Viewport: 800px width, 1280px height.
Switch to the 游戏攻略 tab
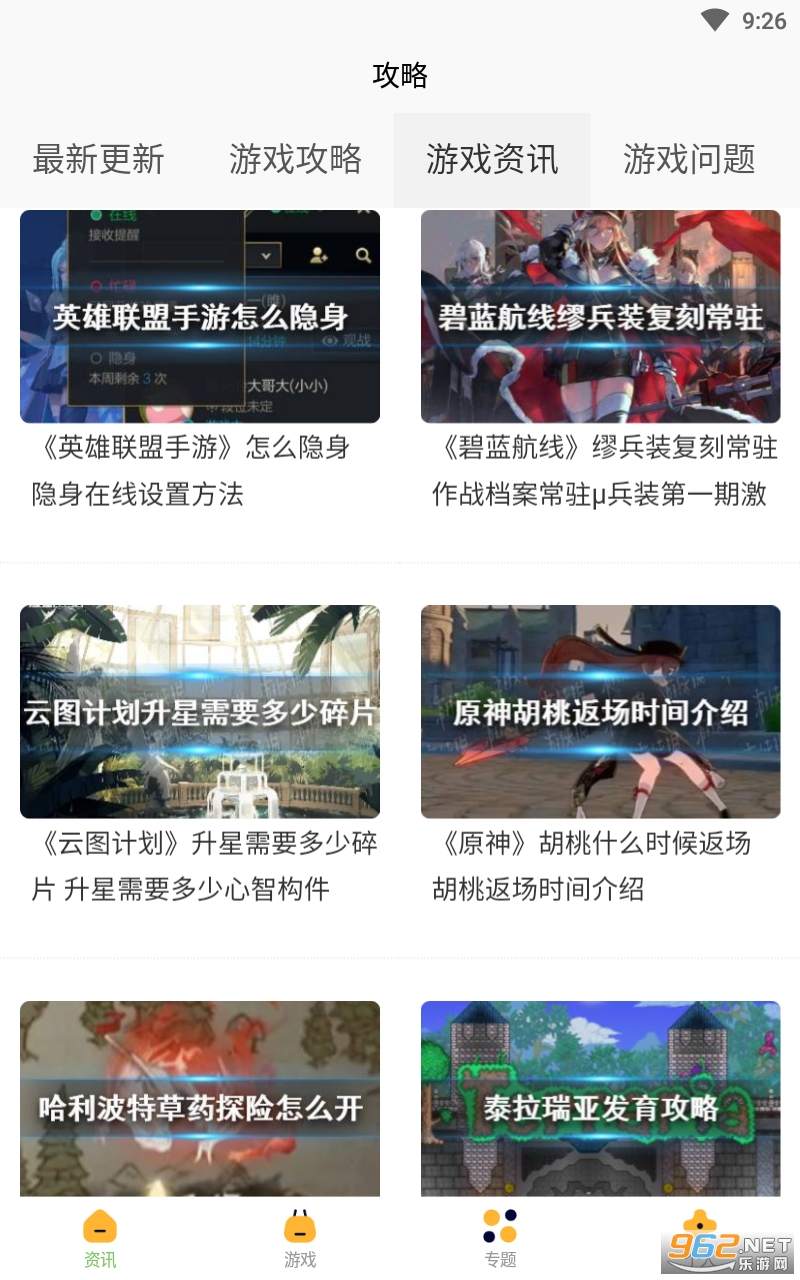[295, 159]
